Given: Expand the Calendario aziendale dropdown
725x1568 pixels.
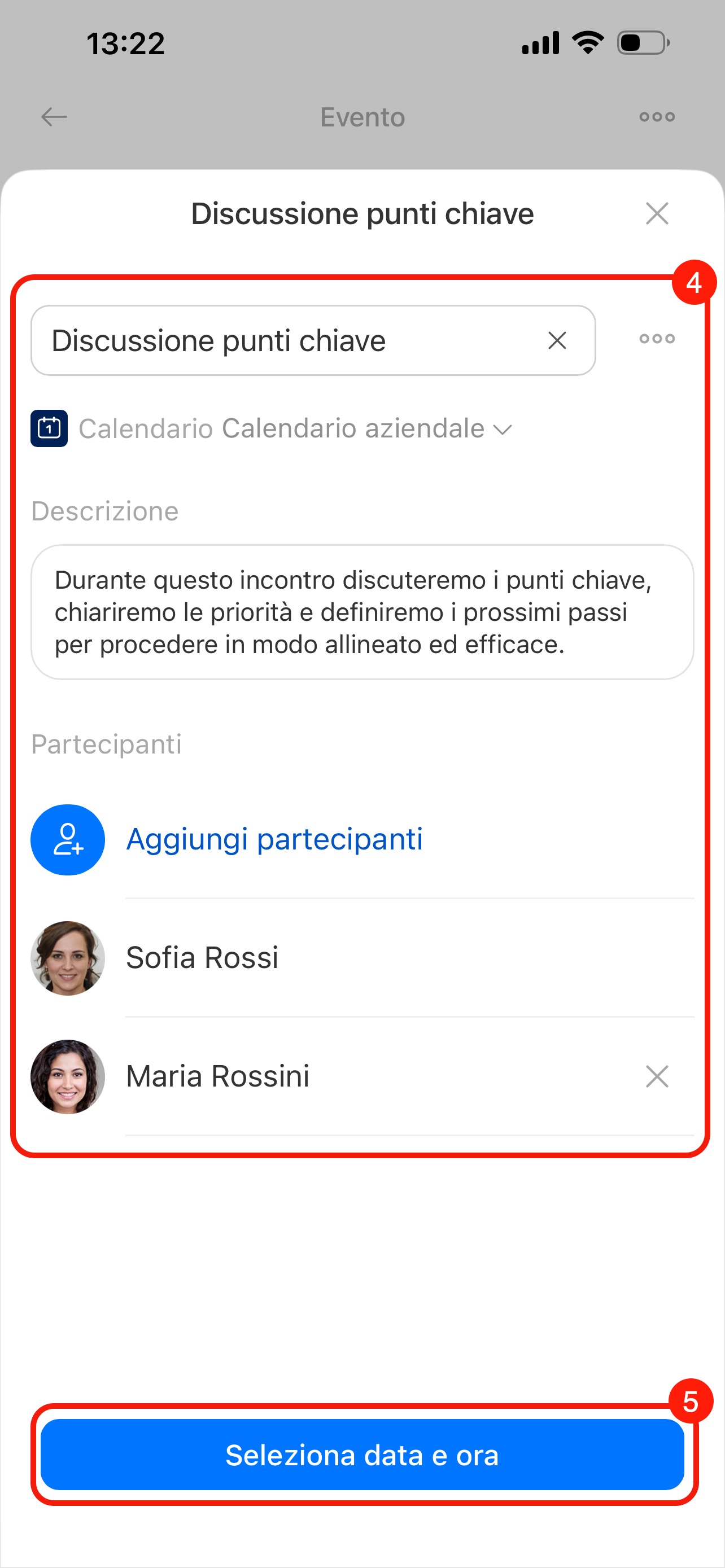Looking at the screenshot, I should [365, 428].
